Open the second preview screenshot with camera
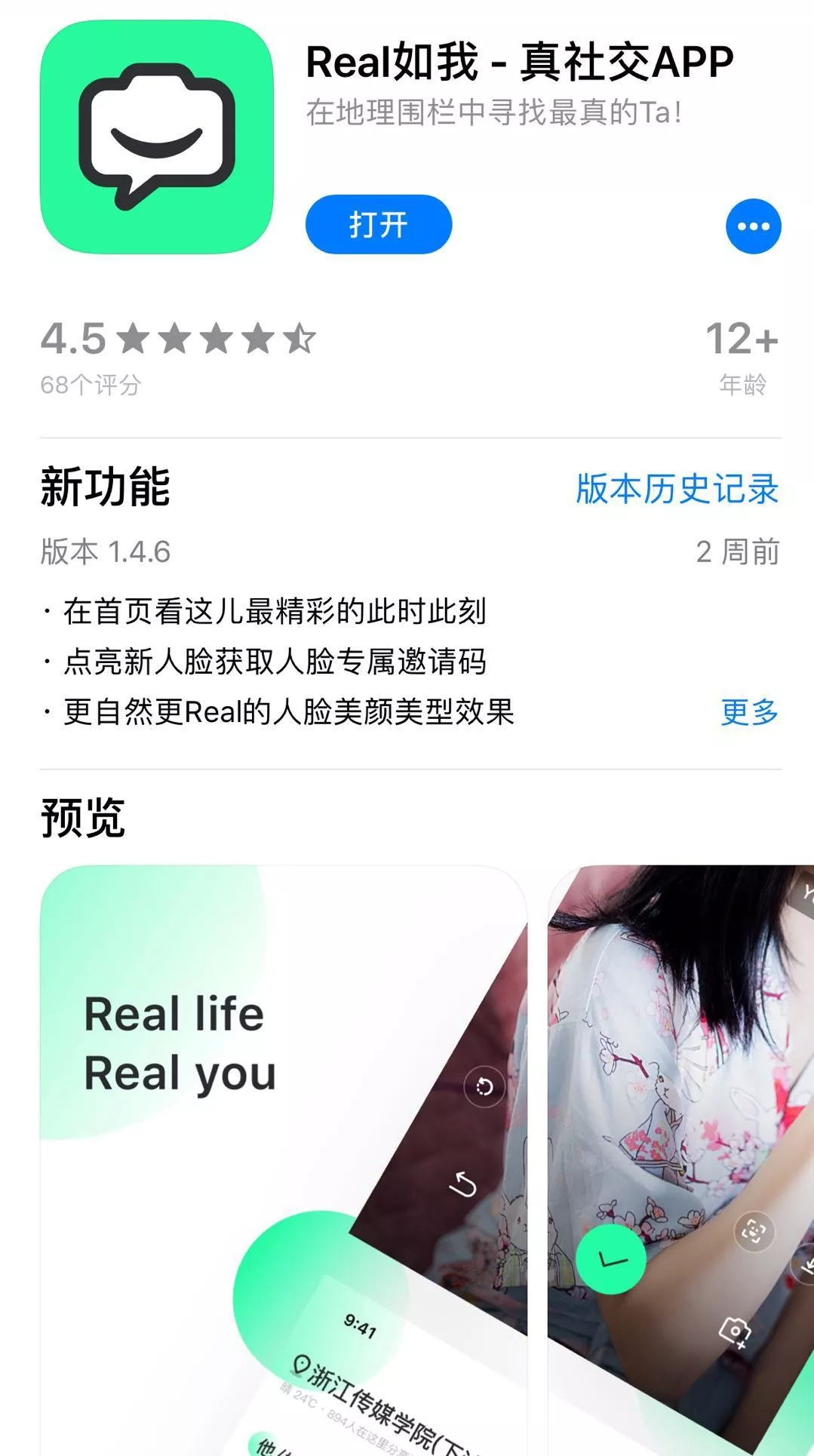The width and height of the screenshot is (814, 1456). point(681,1162)
